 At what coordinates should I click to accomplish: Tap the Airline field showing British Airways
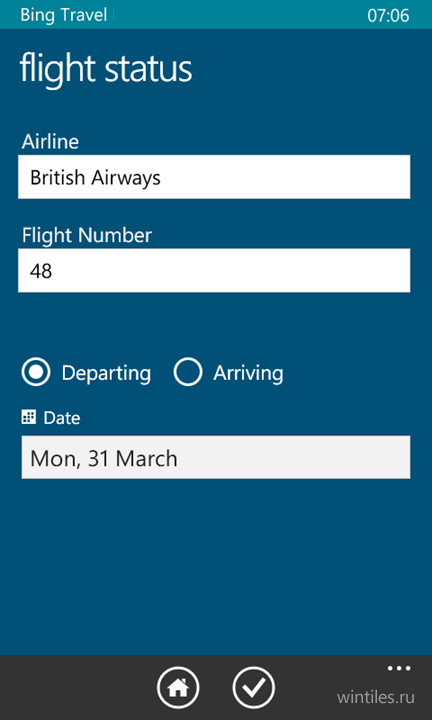click(x=214, y=177)
